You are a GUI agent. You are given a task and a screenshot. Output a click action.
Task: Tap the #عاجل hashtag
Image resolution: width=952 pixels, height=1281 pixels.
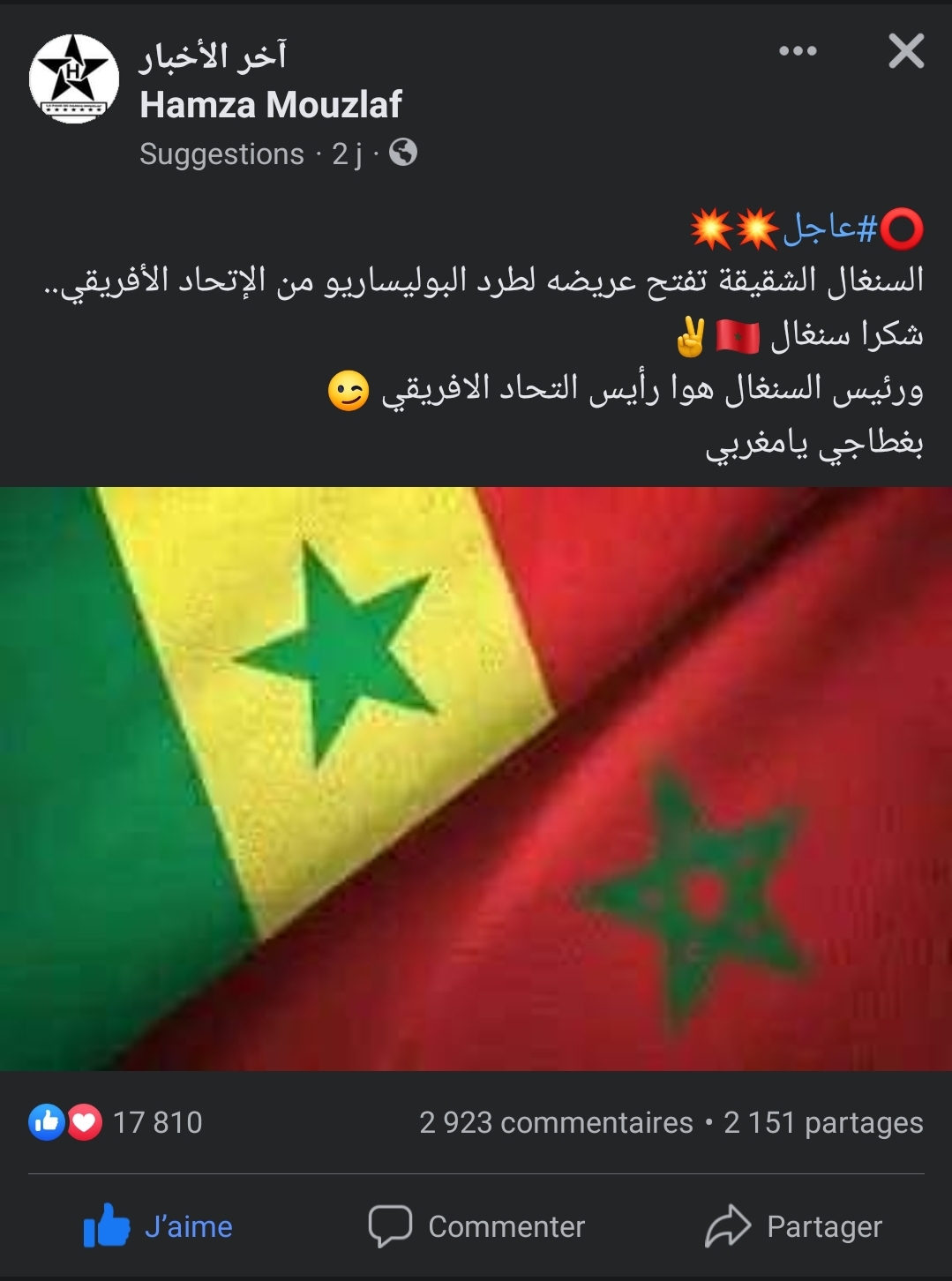[x=829, y=228]
